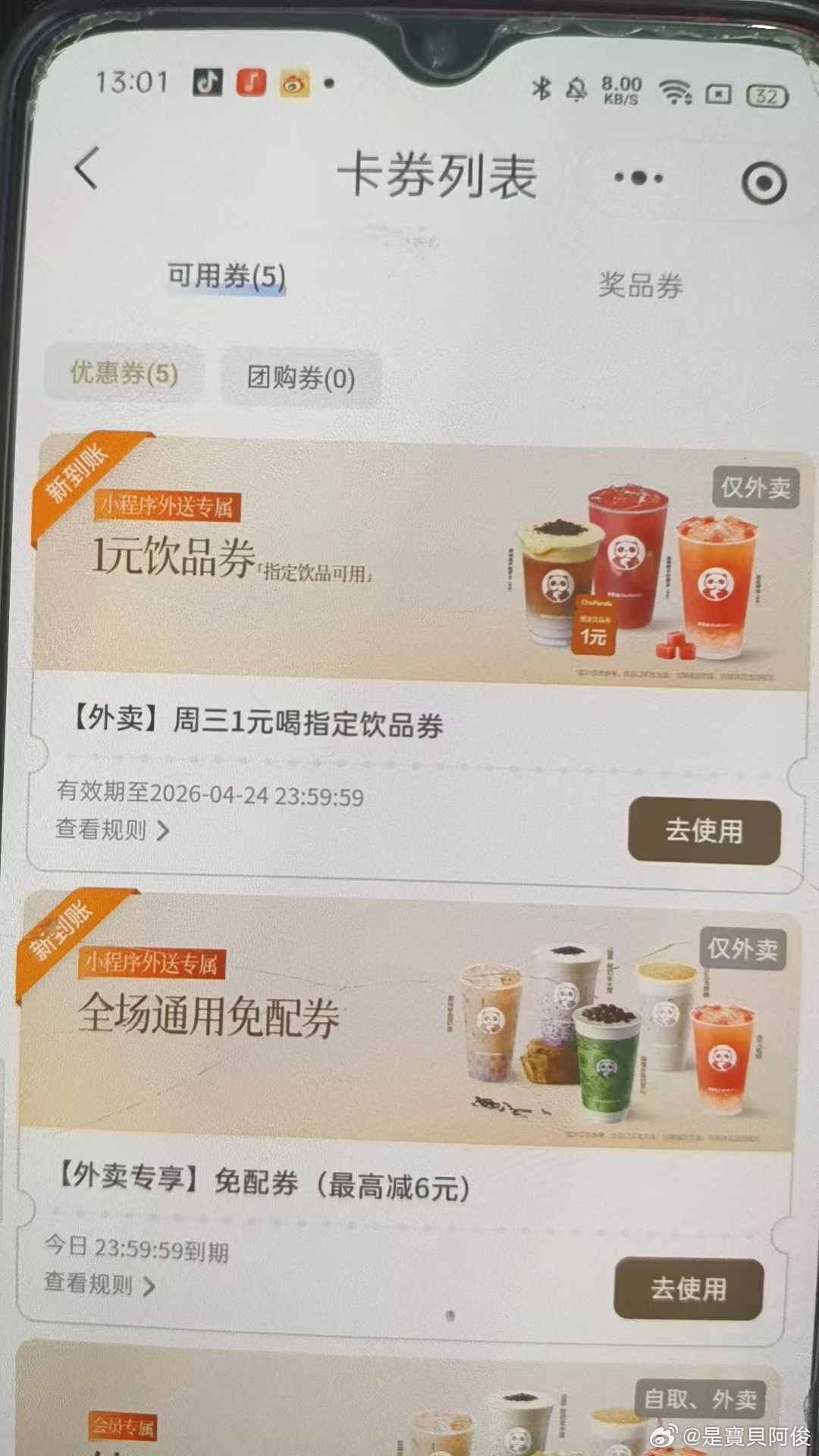Tap 去使用 on the 免配券 (最高减6元) coupon
The width and height of the screenshot is (819, 1456).
(689, 1288)
